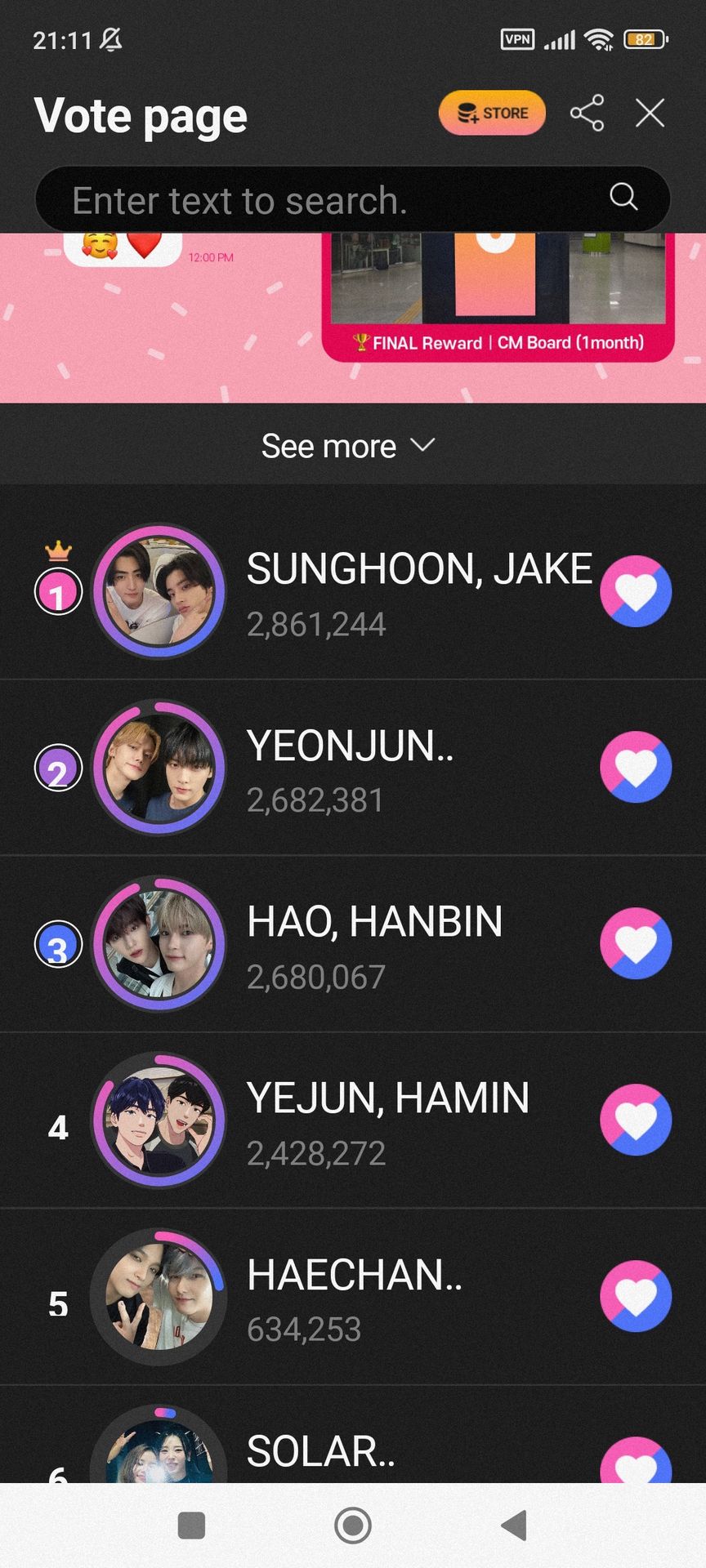Vote heart for YEJUN, HAMIN
The image size is (706, 1568).
[x=636, y=1120]
